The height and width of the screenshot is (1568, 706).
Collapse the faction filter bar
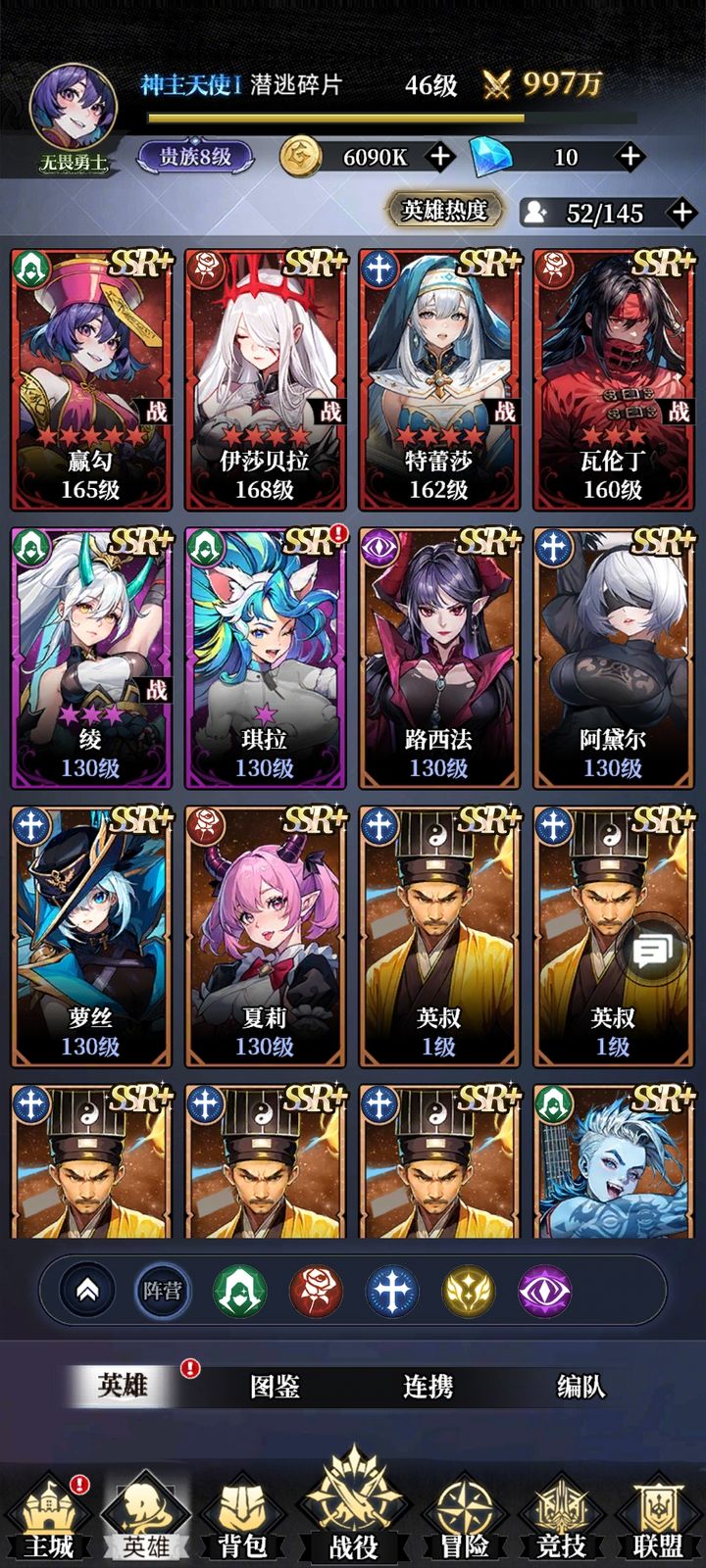click(x=87, y=1291)
